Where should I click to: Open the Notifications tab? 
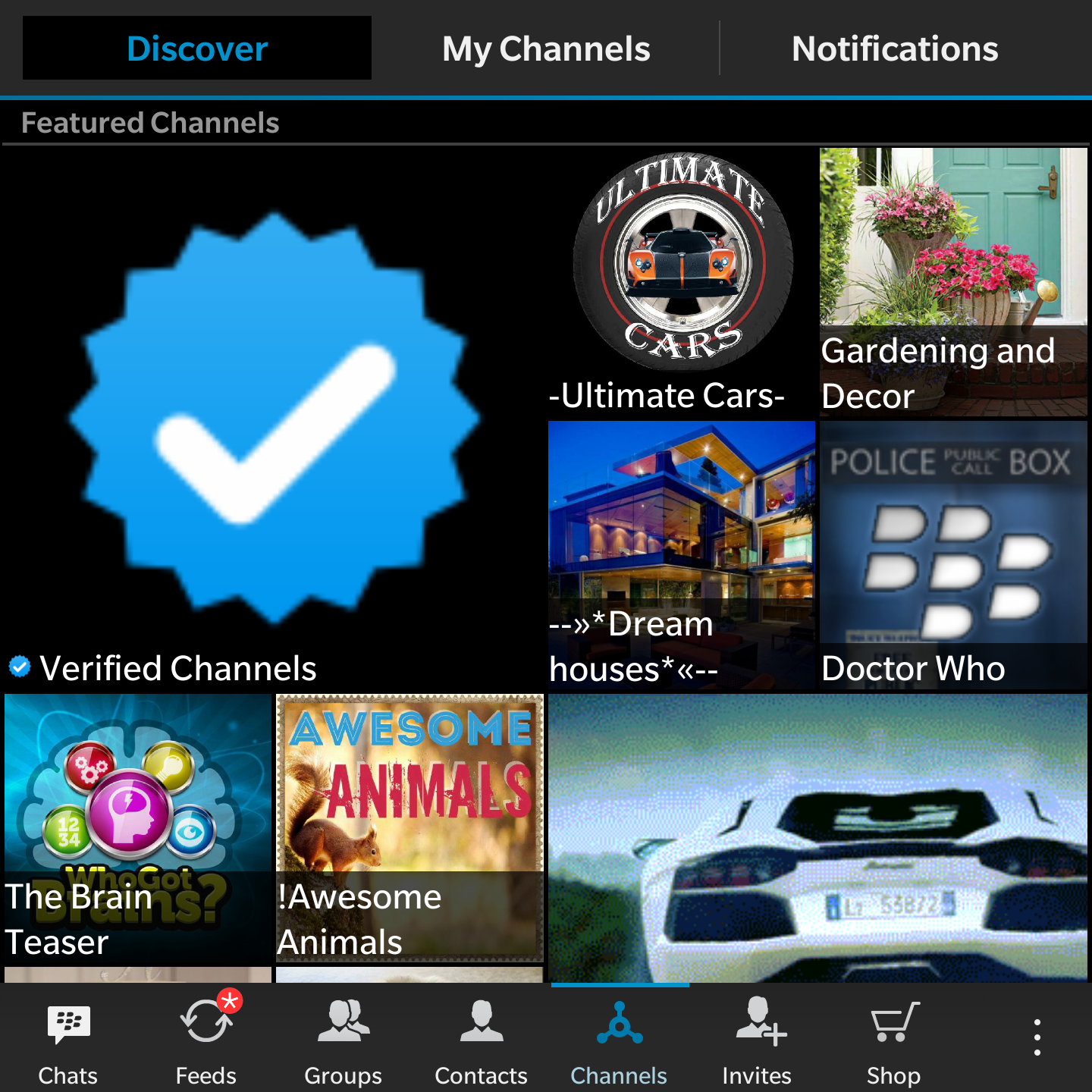tap(895, 49)
